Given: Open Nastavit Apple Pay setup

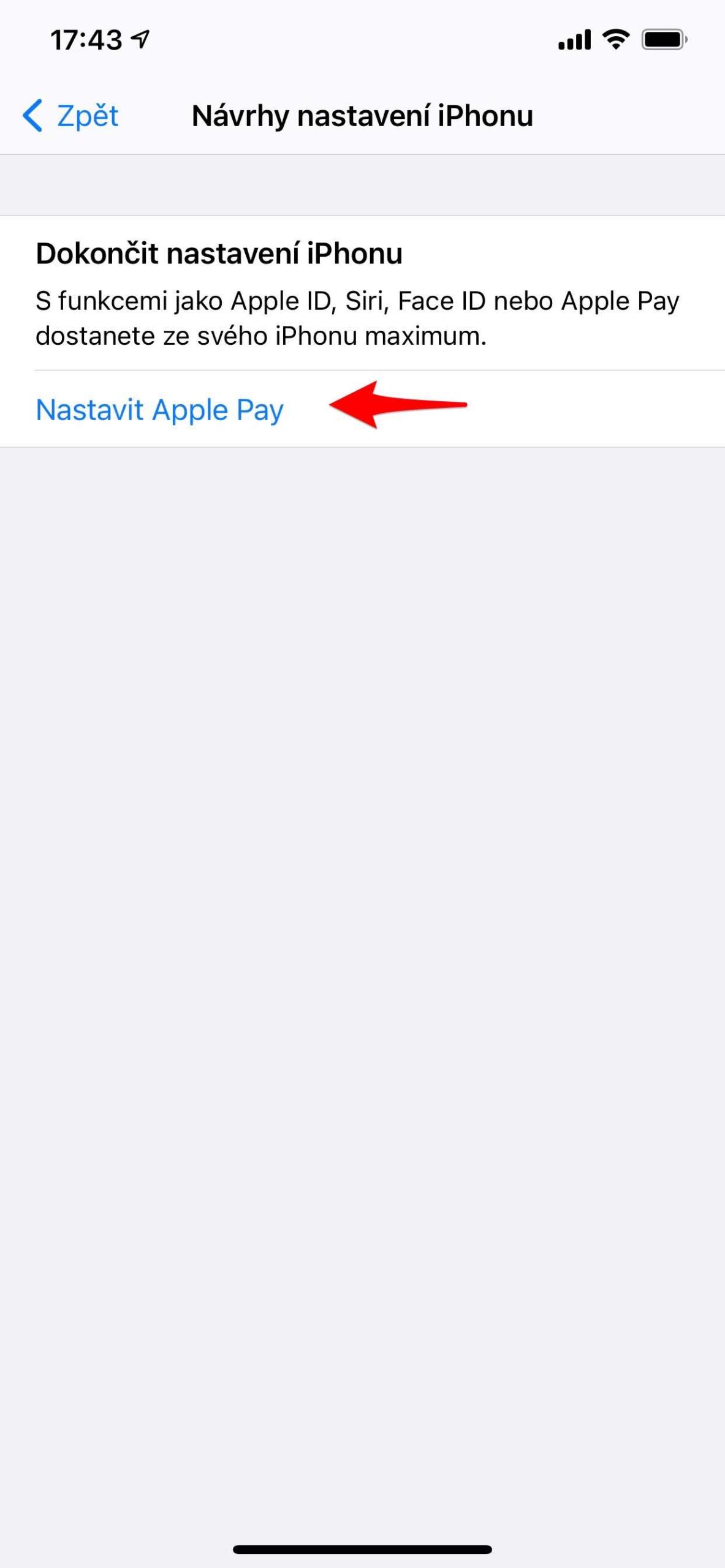Looking at the screenshot, I should (159, 410).
